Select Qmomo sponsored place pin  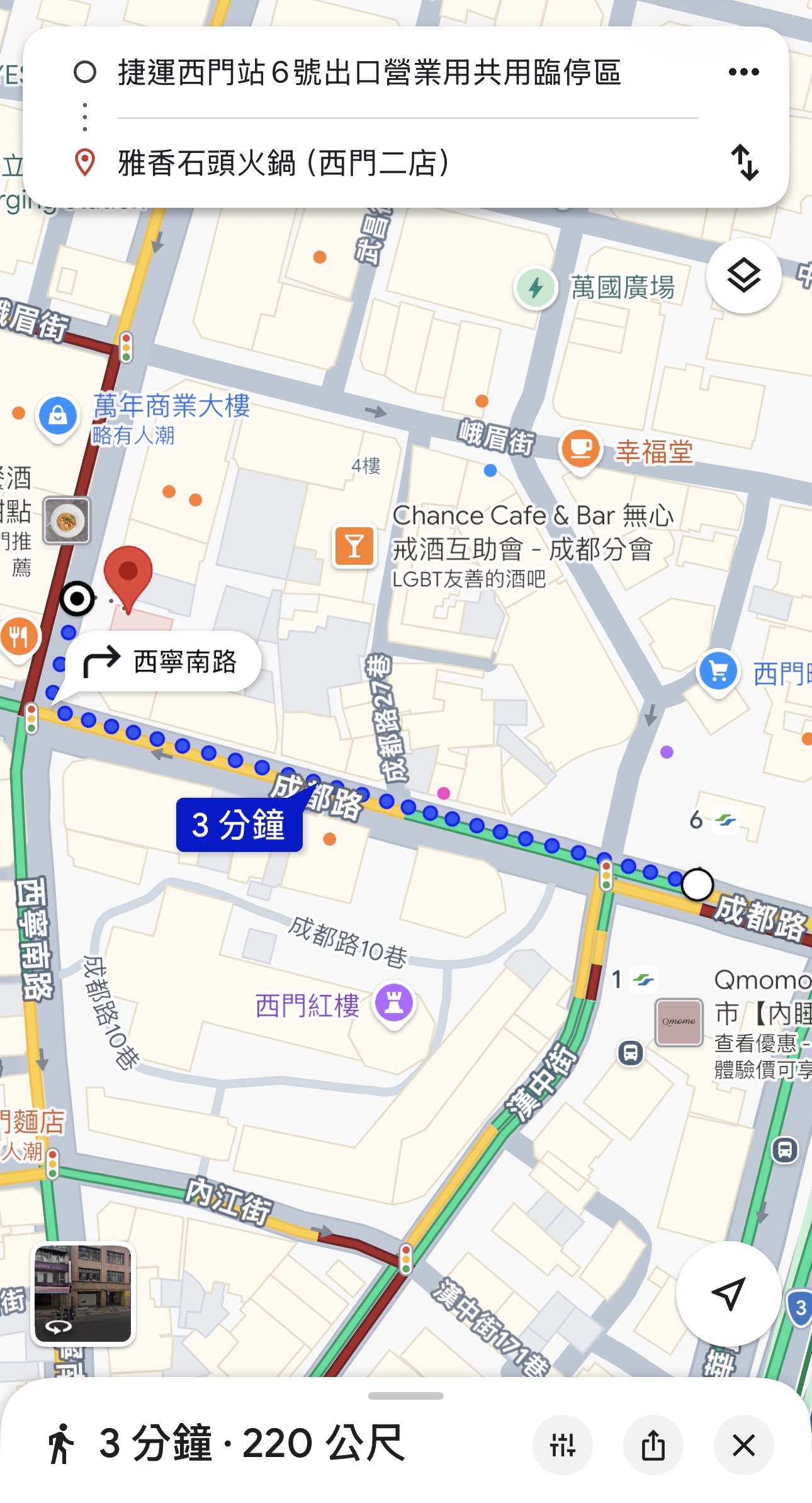click(x=679, y=1021)
